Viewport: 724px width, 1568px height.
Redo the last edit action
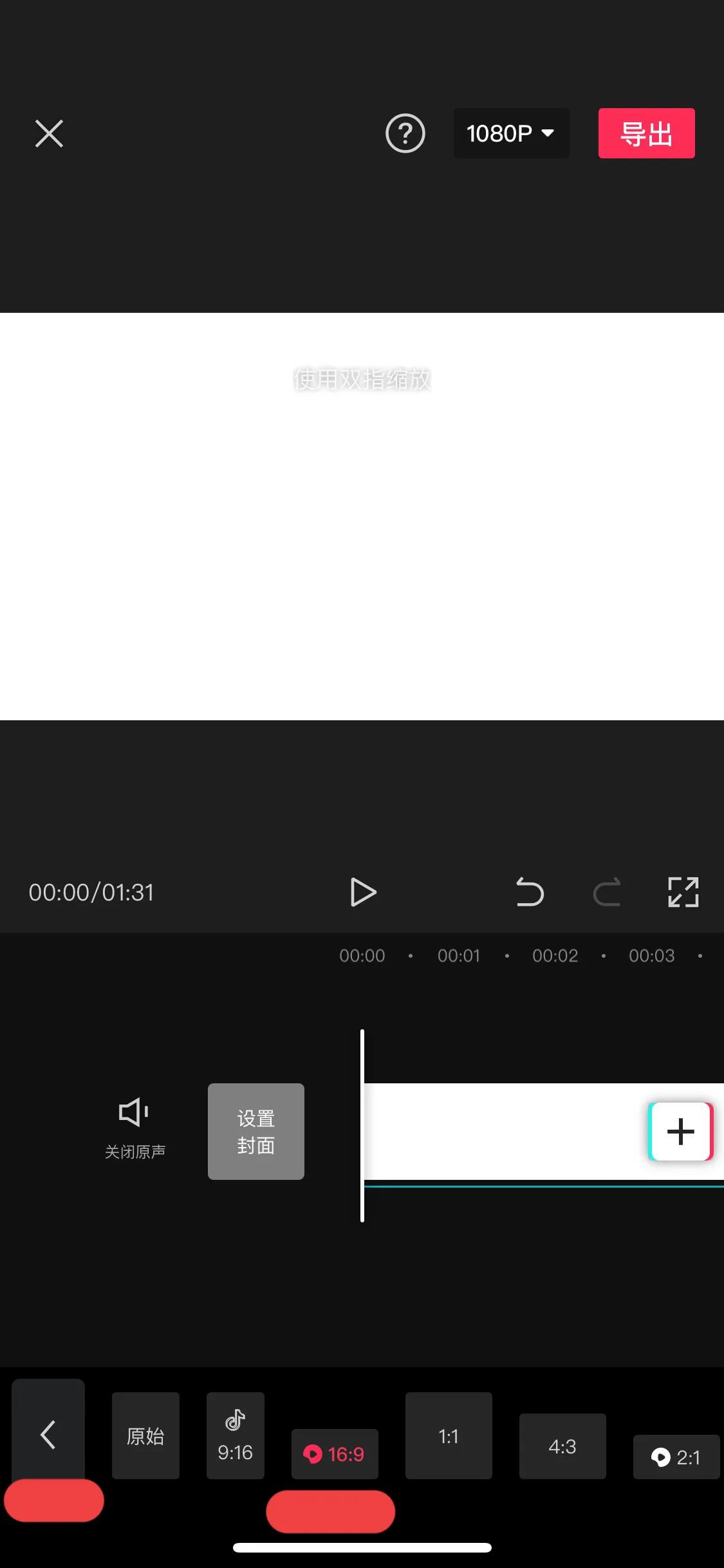point(606,892)
